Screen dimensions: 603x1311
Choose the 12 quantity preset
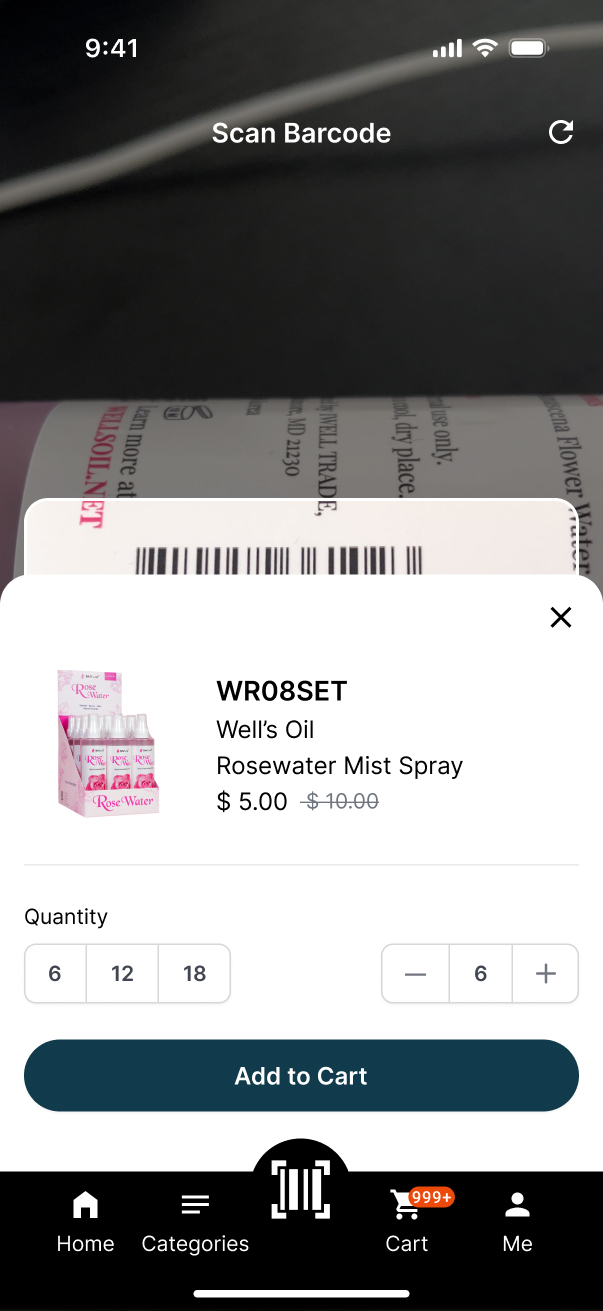122,974
